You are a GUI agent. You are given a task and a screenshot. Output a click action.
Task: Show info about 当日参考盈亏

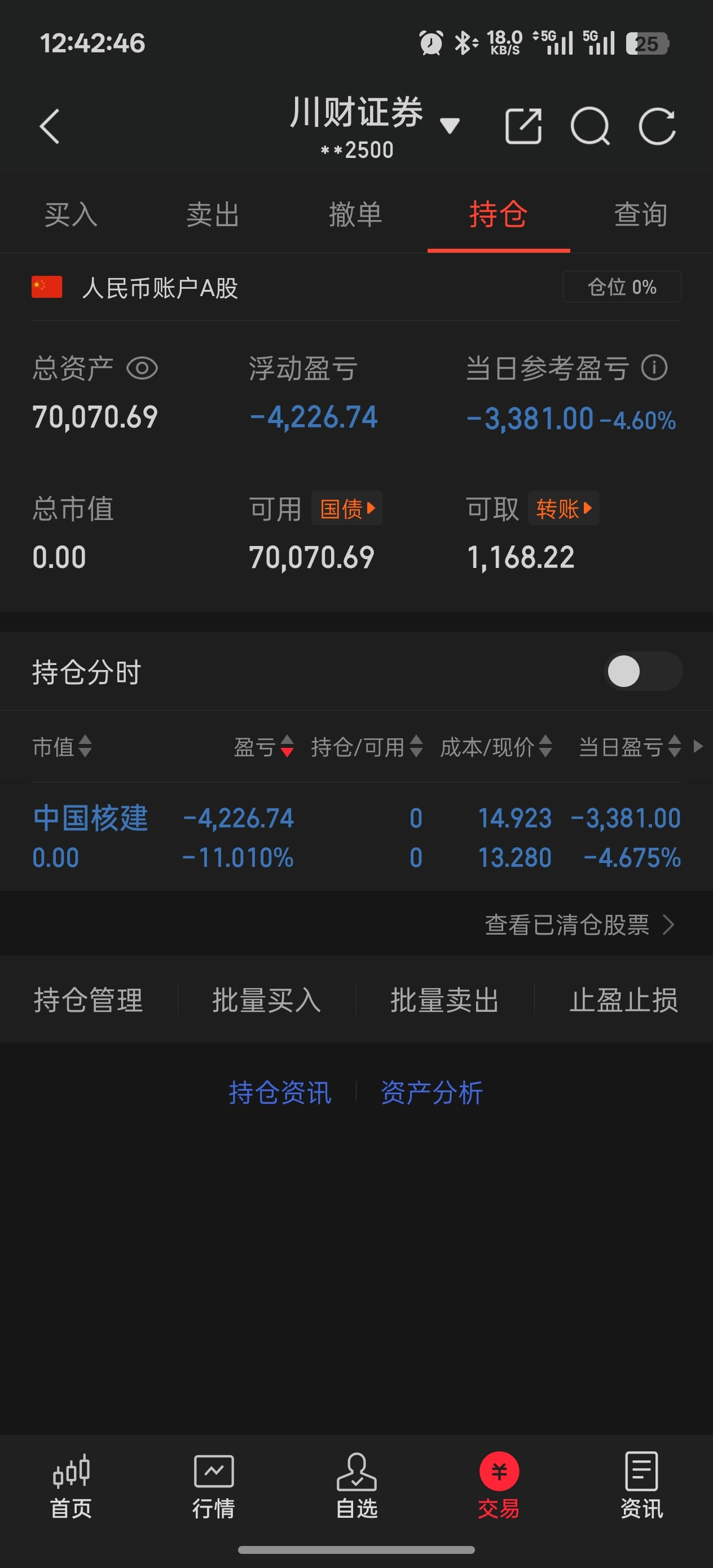[654, 368]
